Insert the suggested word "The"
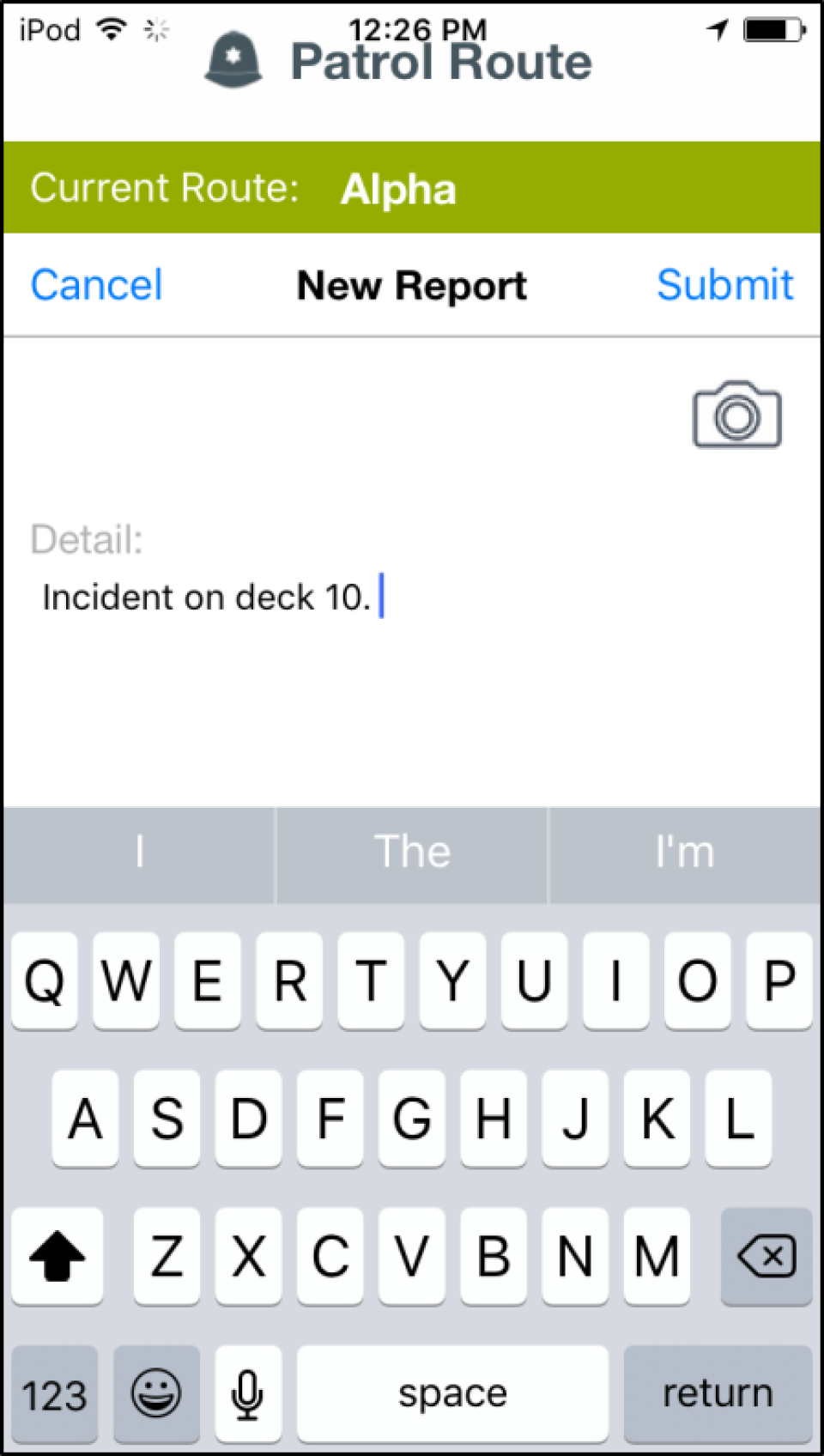The image size is (824, 1456). click(412, 852)
